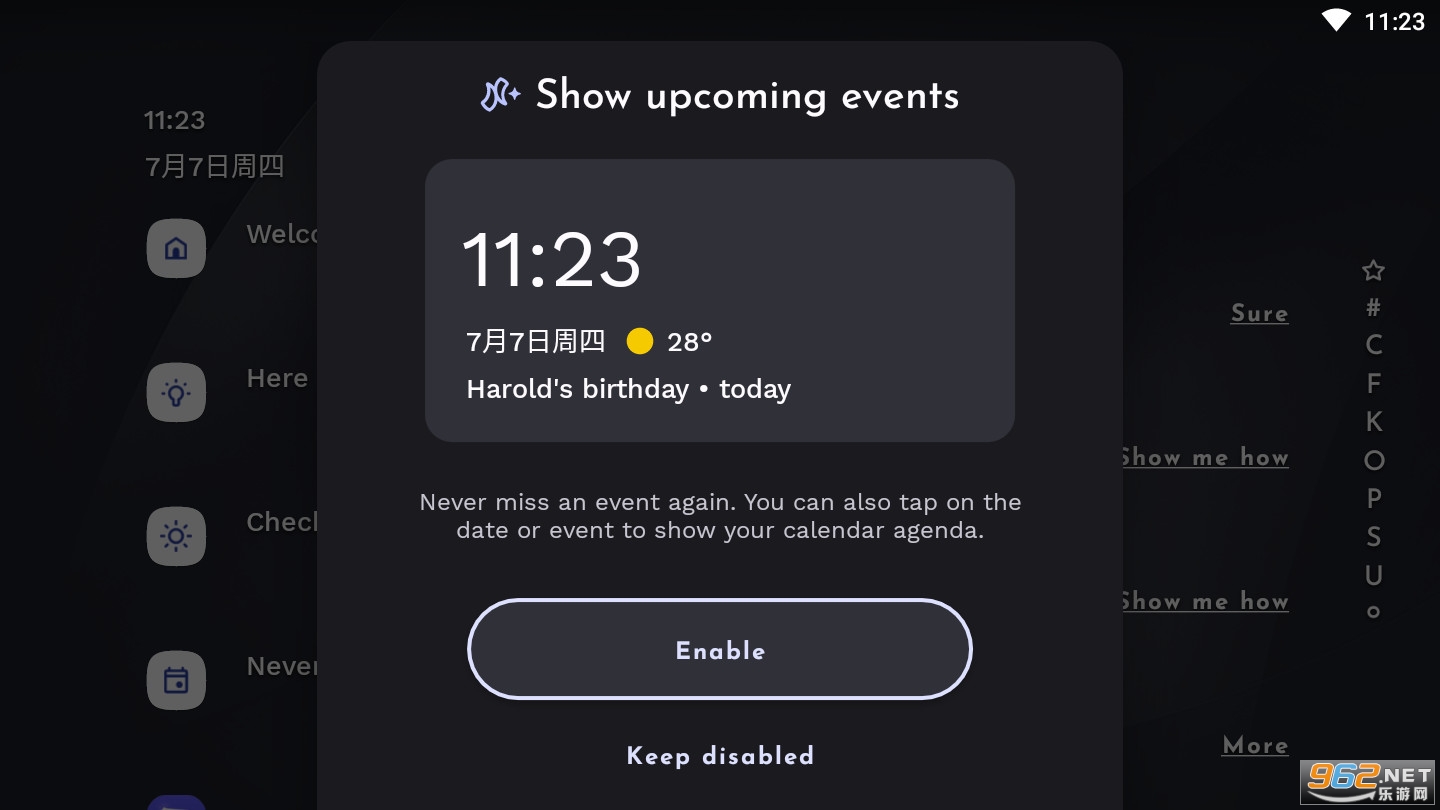Jump to letter K in the index
The width and height of the screenshot is (1440, 810).
(1374, 422)
